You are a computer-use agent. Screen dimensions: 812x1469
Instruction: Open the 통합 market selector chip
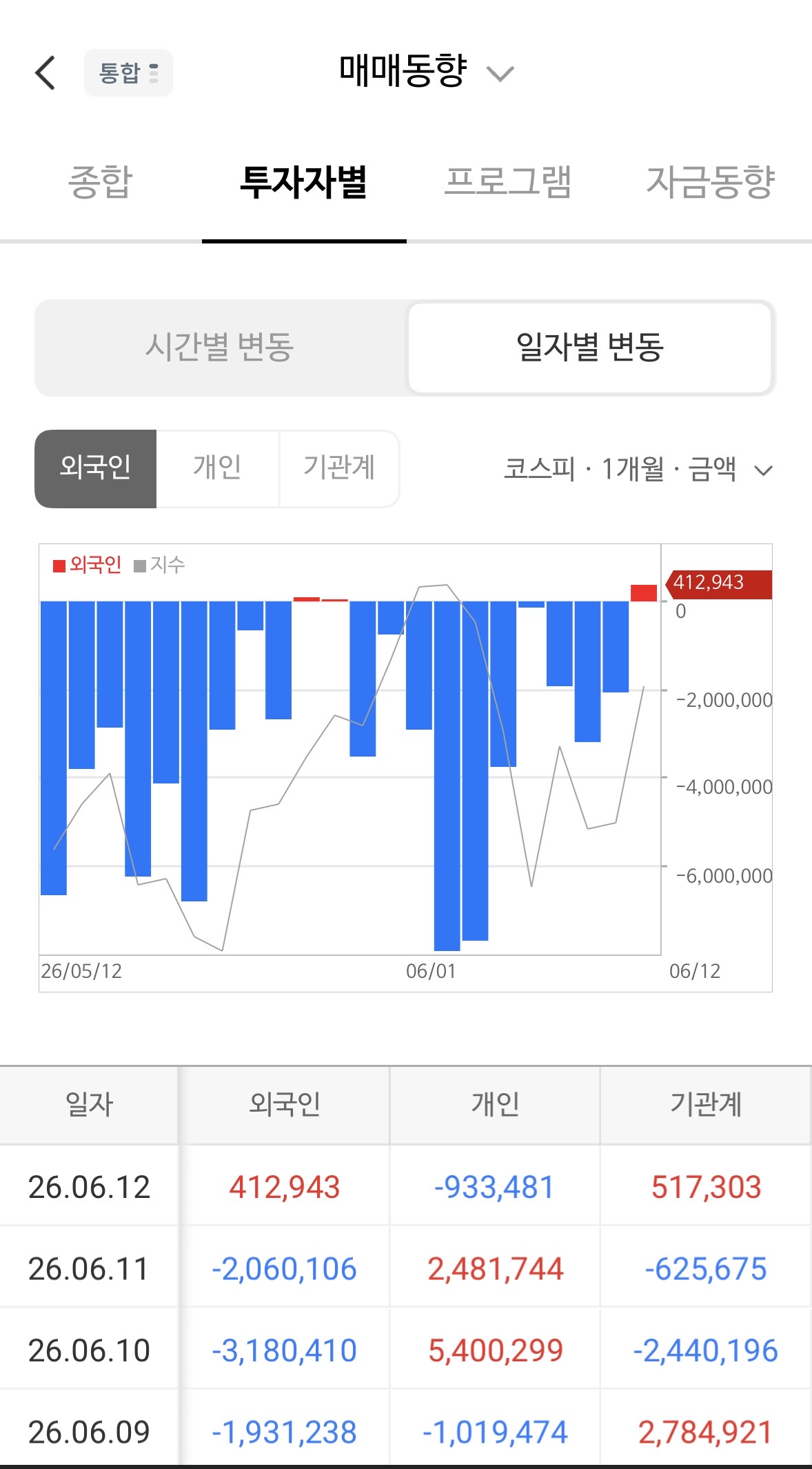(x=128, y=72)
